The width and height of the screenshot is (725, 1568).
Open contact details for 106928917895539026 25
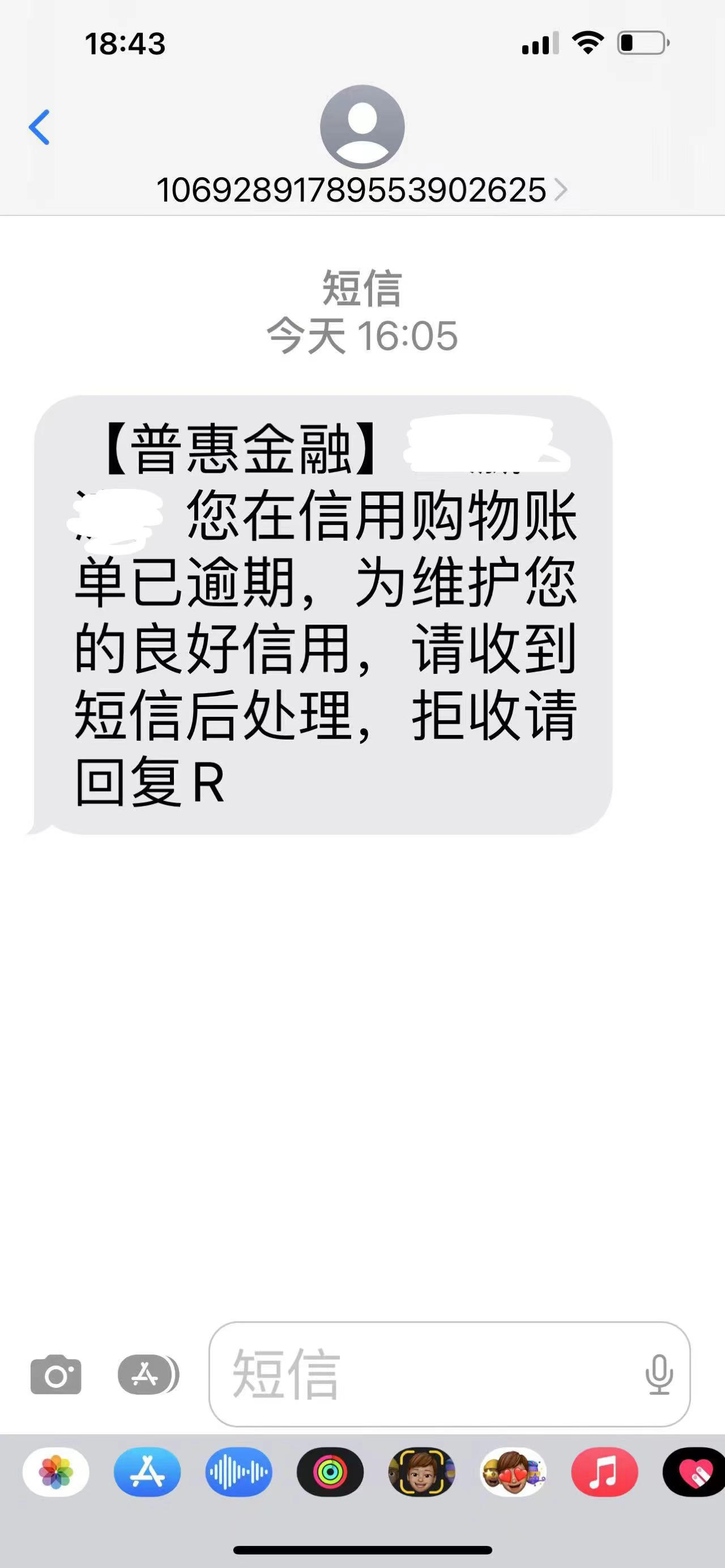pyautogui.click(x=361, y=189)
